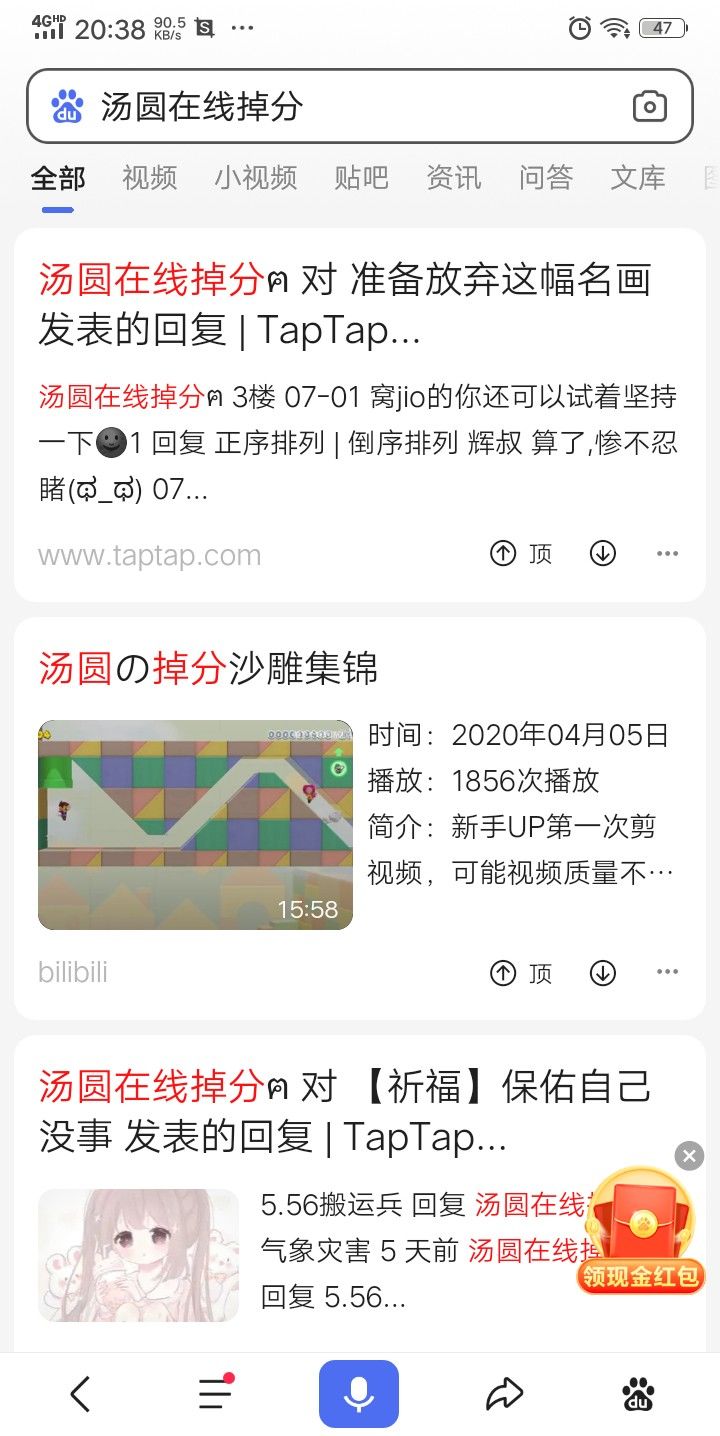Open more options for the bilibili result
The height and width of the screenshot is (1436, 720).
(667, 973)
